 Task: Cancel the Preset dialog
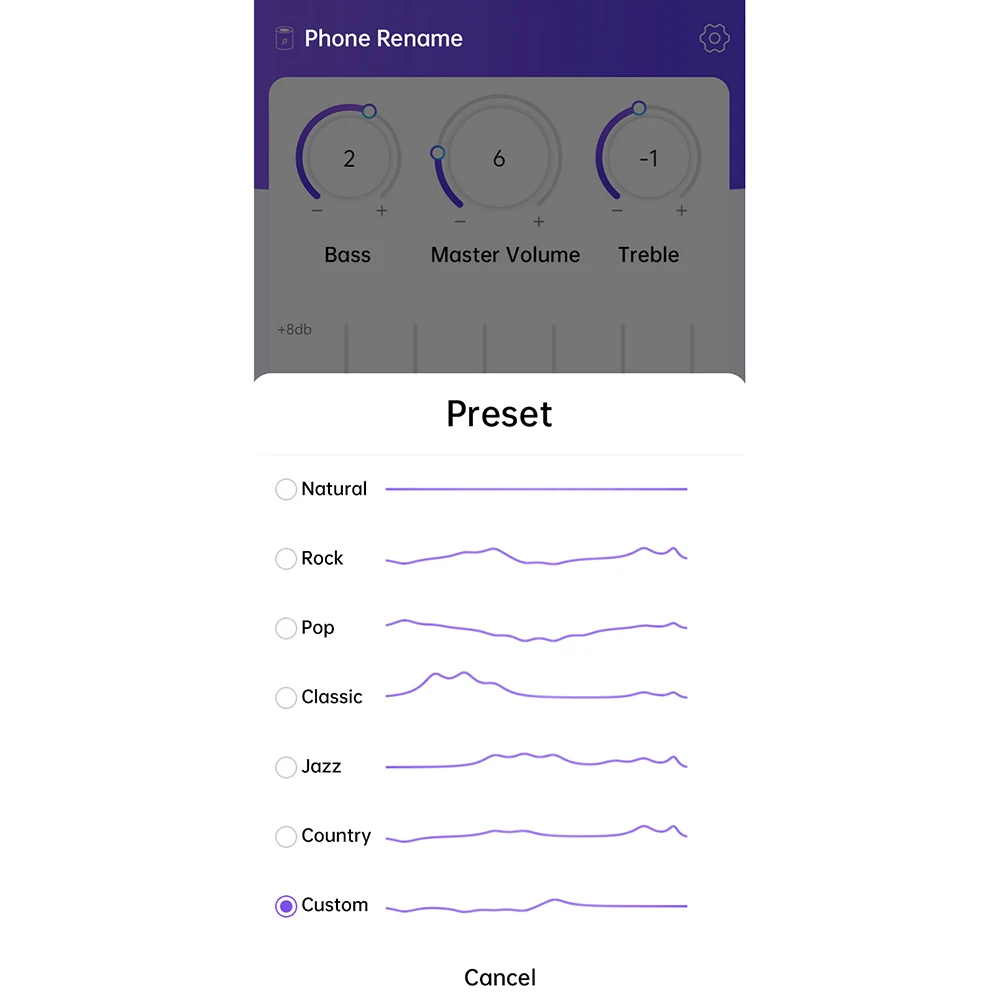click(500, 977)
